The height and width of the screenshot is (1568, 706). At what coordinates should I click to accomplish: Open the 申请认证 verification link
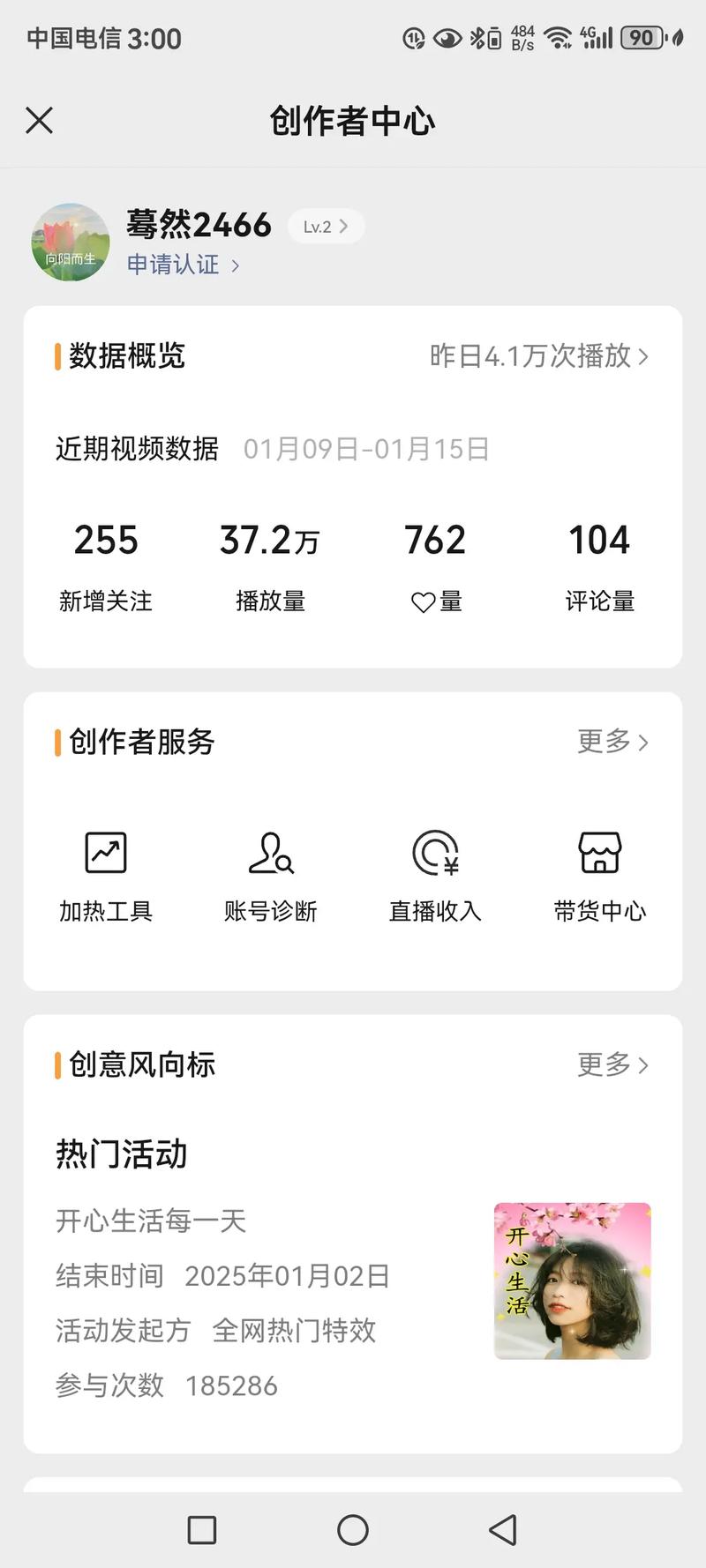[x=174, y=265]
